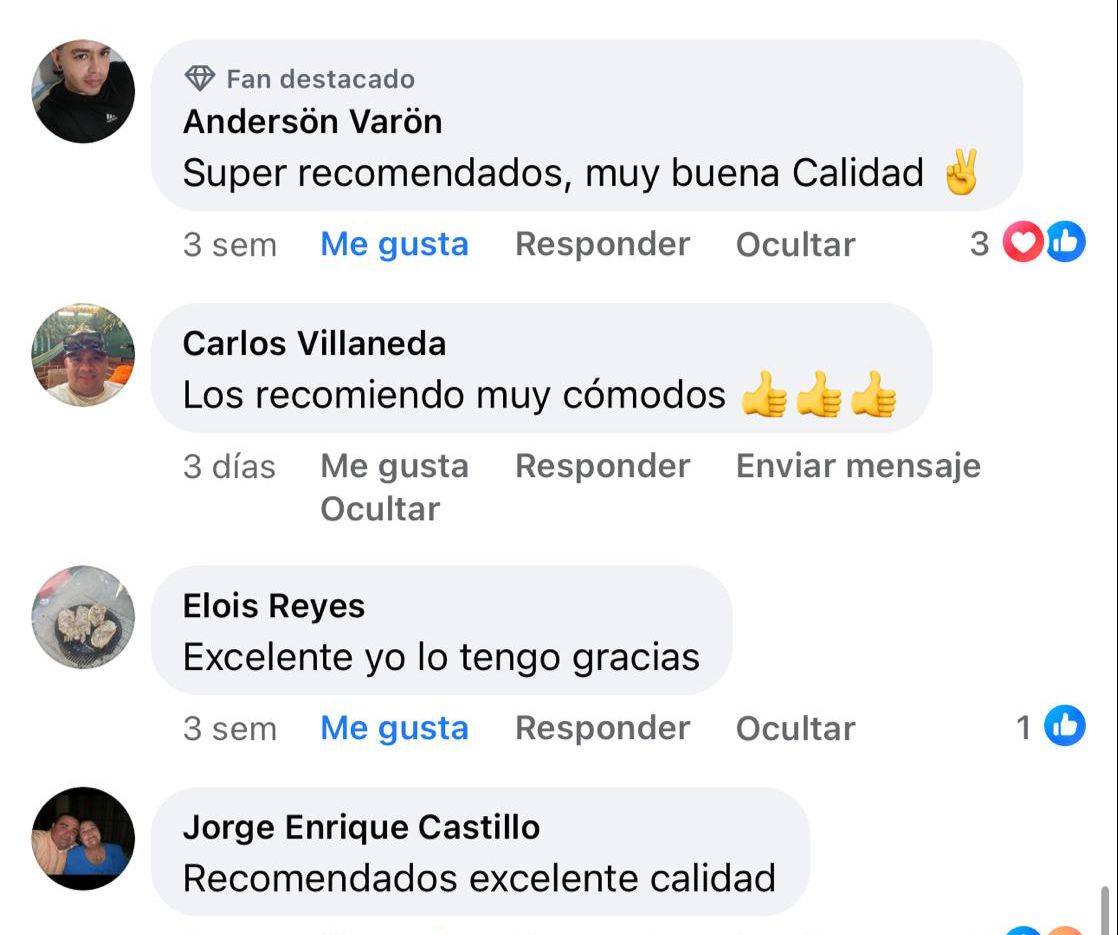The width and height of the screenshot is (1118, 935).
Task: Like Carlos Villaneda's comment
Action: [x=394, y=466]
